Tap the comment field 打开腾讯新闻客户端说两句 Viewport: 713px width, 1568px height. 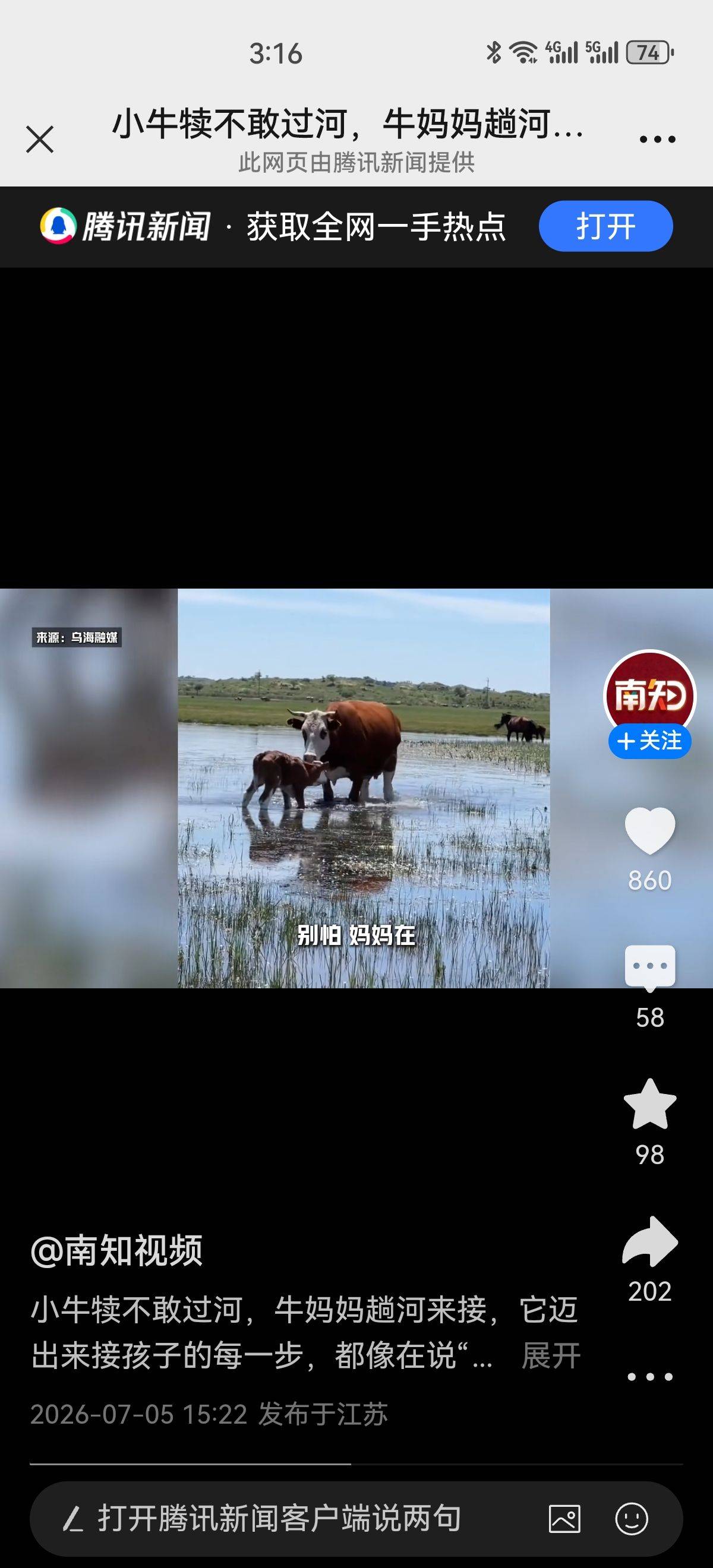click(279, 1518)
